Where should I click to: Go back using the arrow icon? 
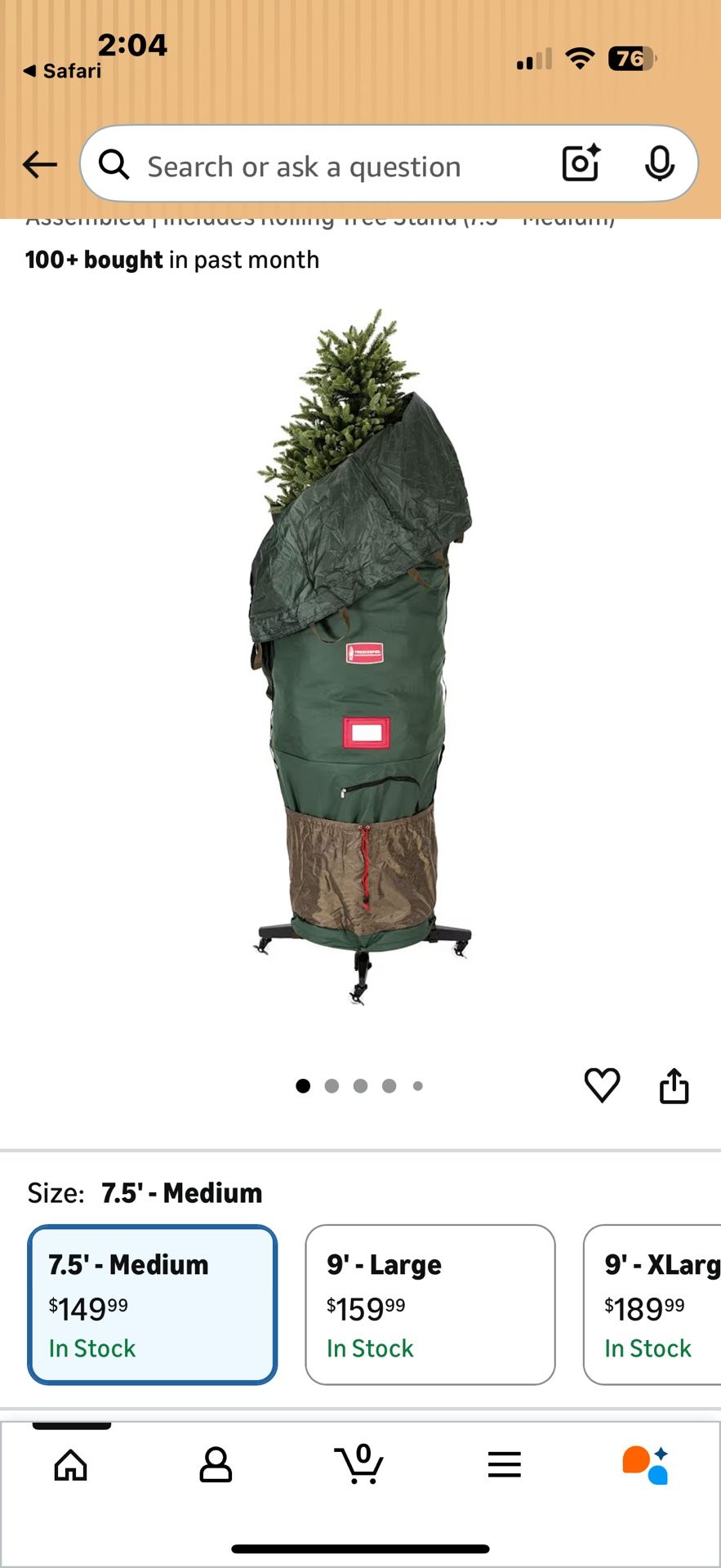[39, 165]
